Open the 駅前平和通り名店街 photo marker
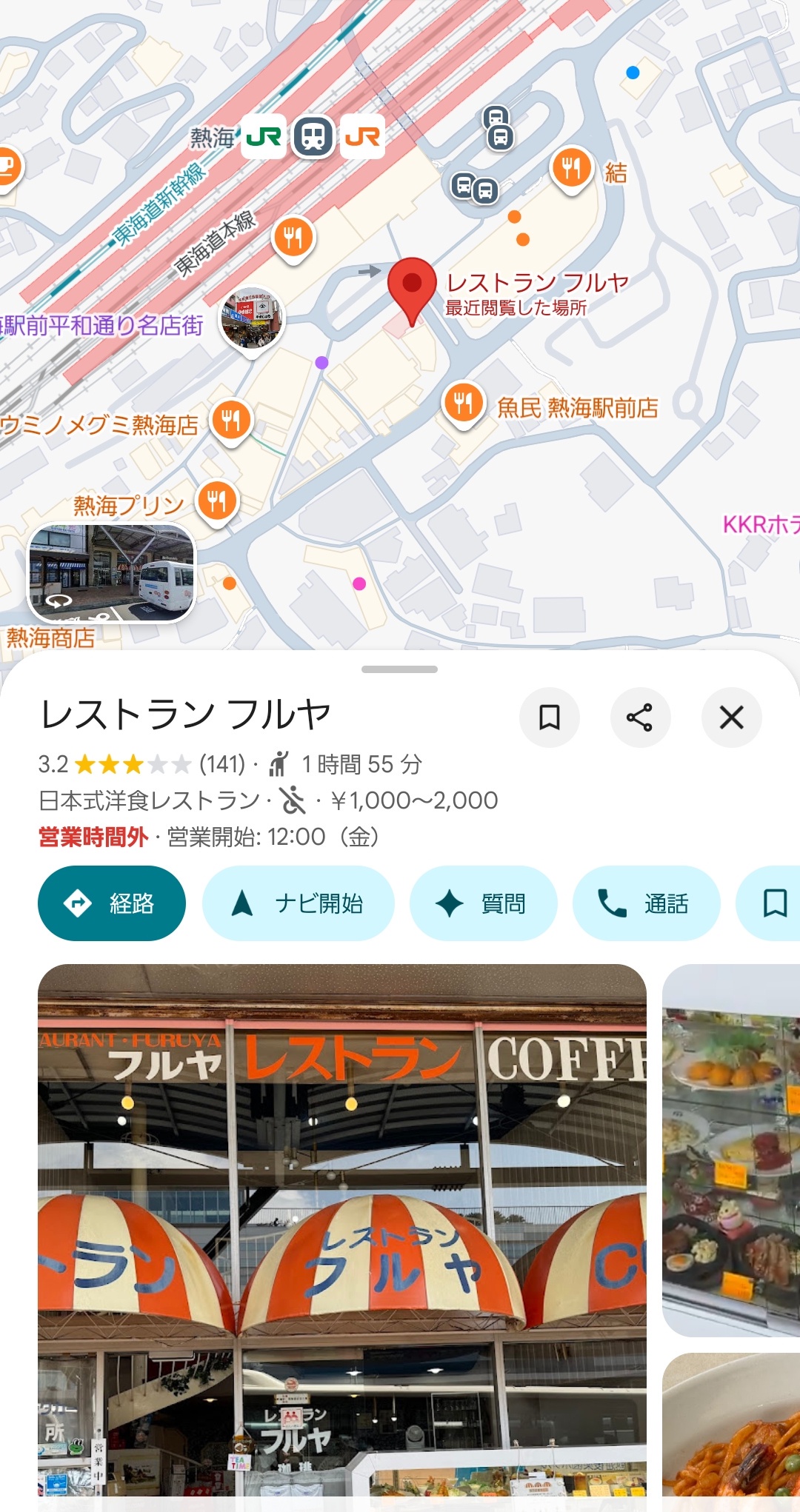This screenshot has height=1512, width=800. click(252, 319)
